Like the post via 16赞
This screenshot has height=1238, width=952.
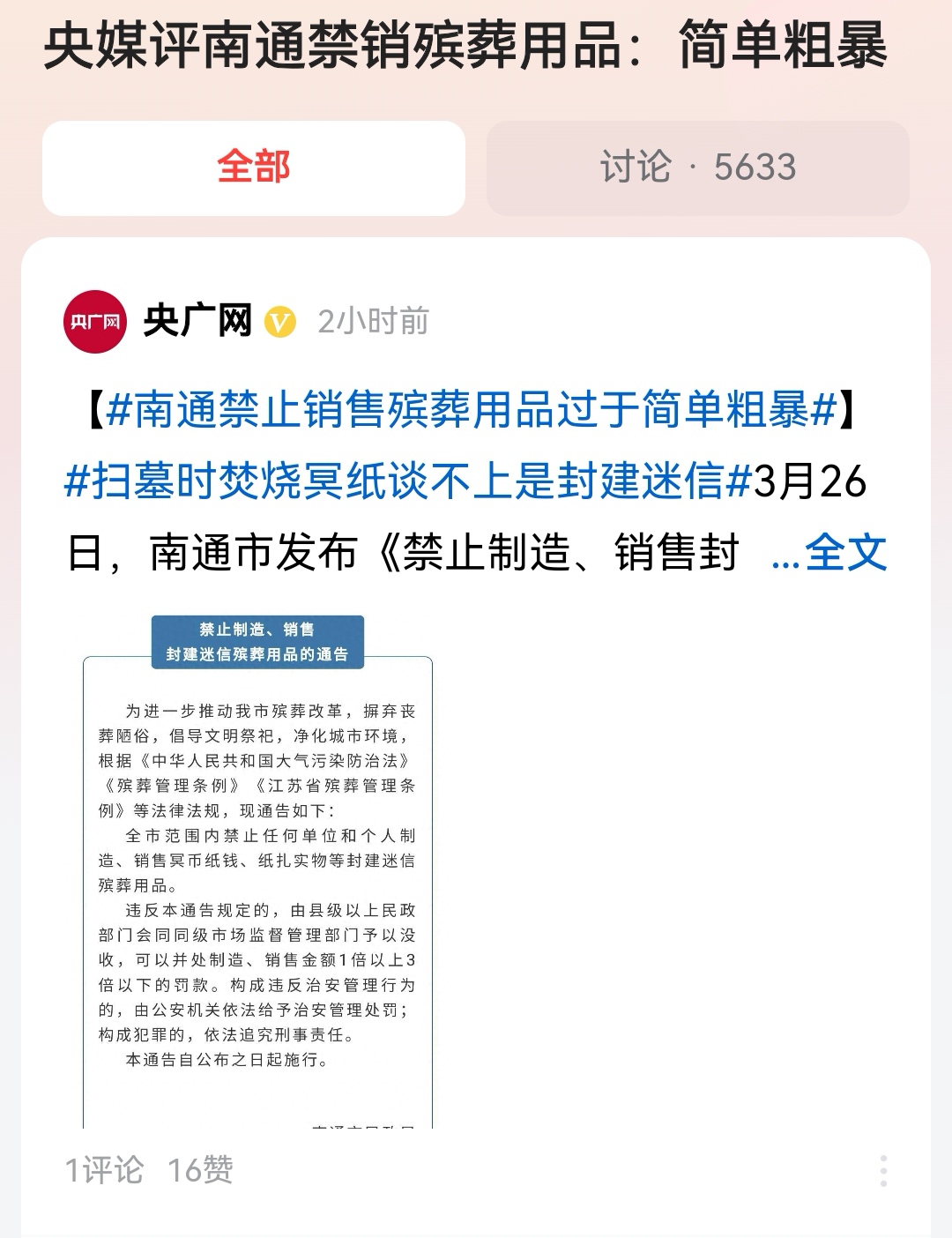click(x=201, y=1170)
